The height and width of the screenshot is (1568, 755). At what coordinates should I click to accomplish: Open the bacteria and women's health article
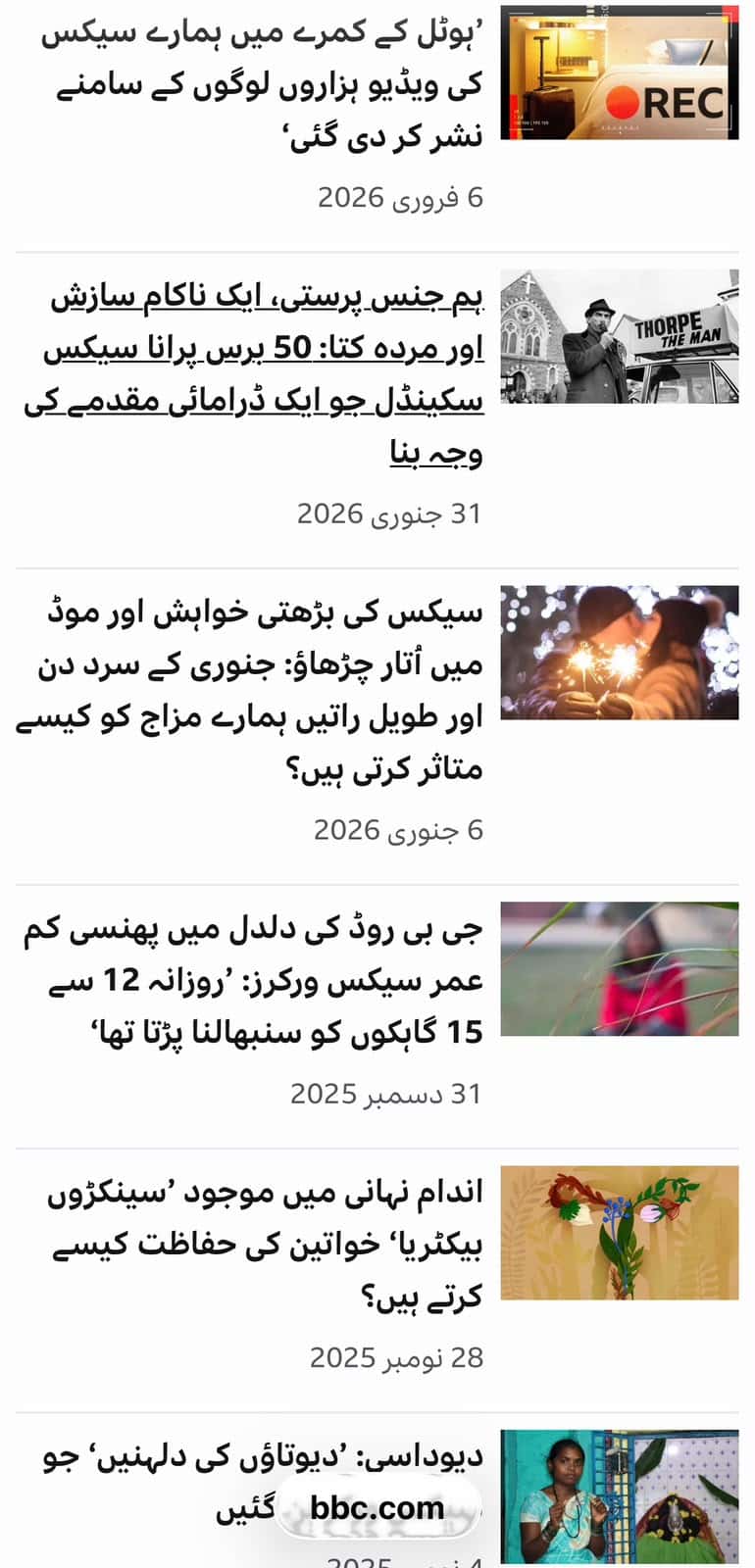[265, 1245]
